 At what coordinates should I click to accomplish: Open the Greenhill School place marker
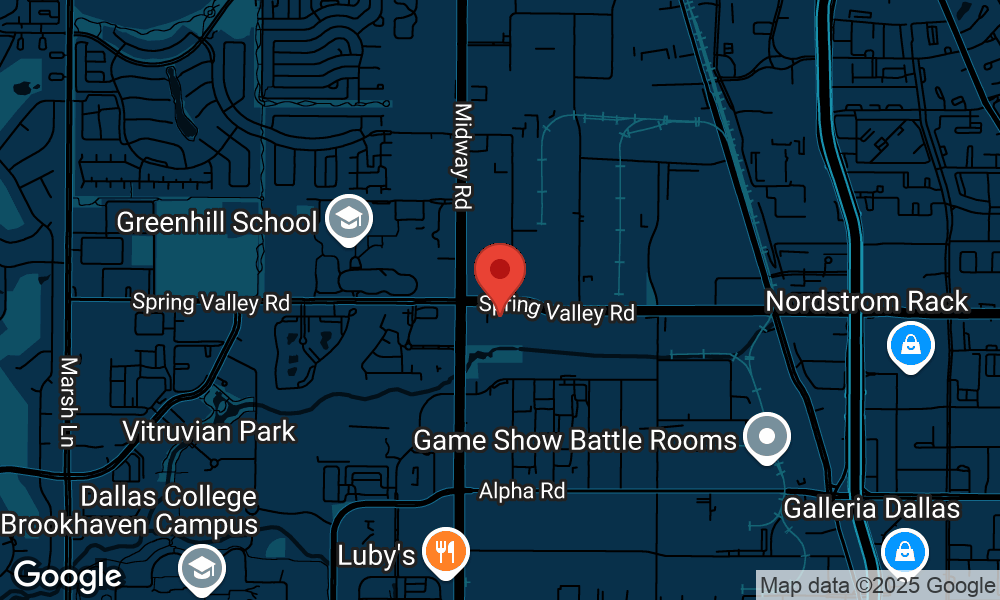click(x=348, y=219)
